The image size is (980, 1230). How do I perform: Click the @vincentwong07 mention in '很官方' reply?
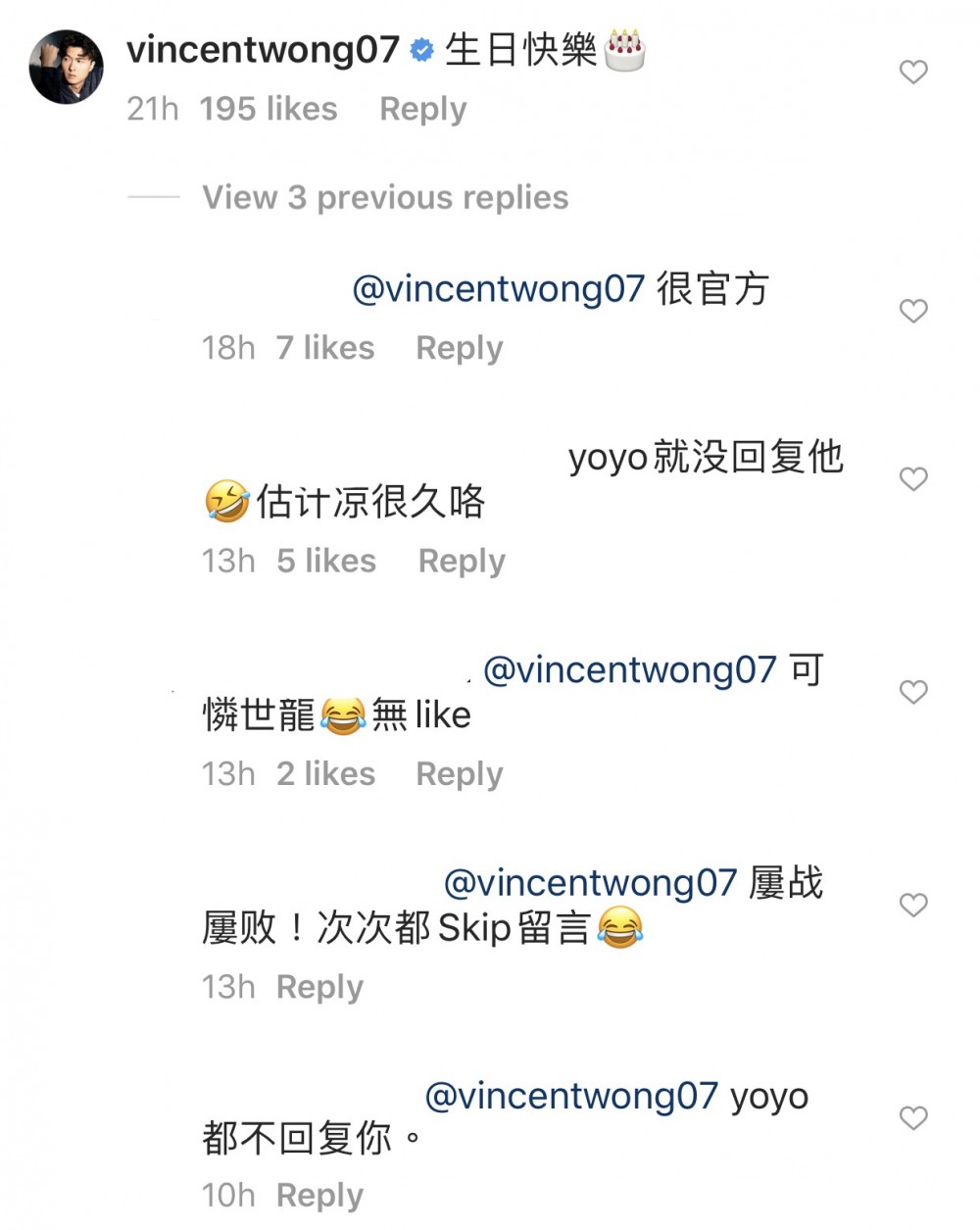pos(496,288)
